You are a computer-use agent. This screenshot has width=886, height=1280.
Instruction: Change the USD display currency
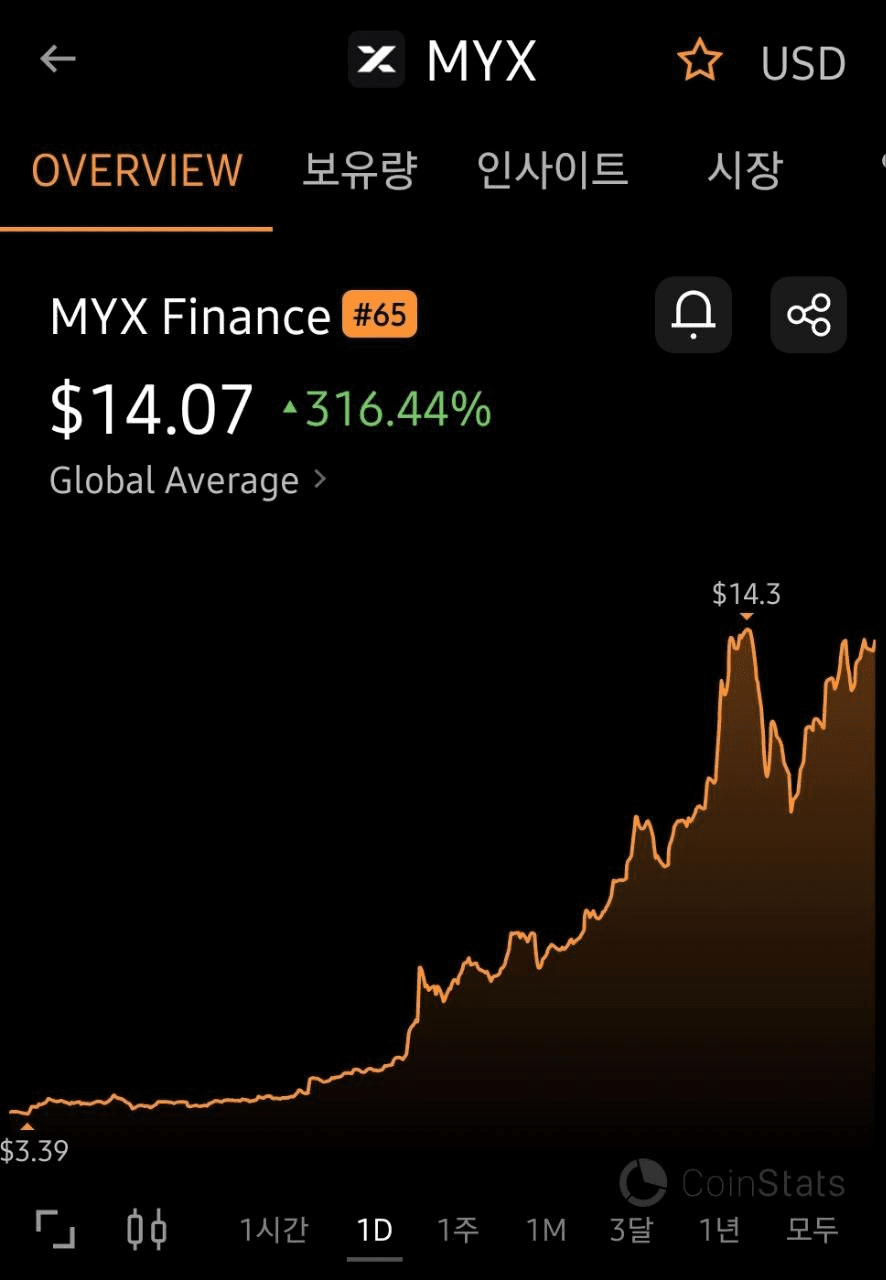[803, 64]
